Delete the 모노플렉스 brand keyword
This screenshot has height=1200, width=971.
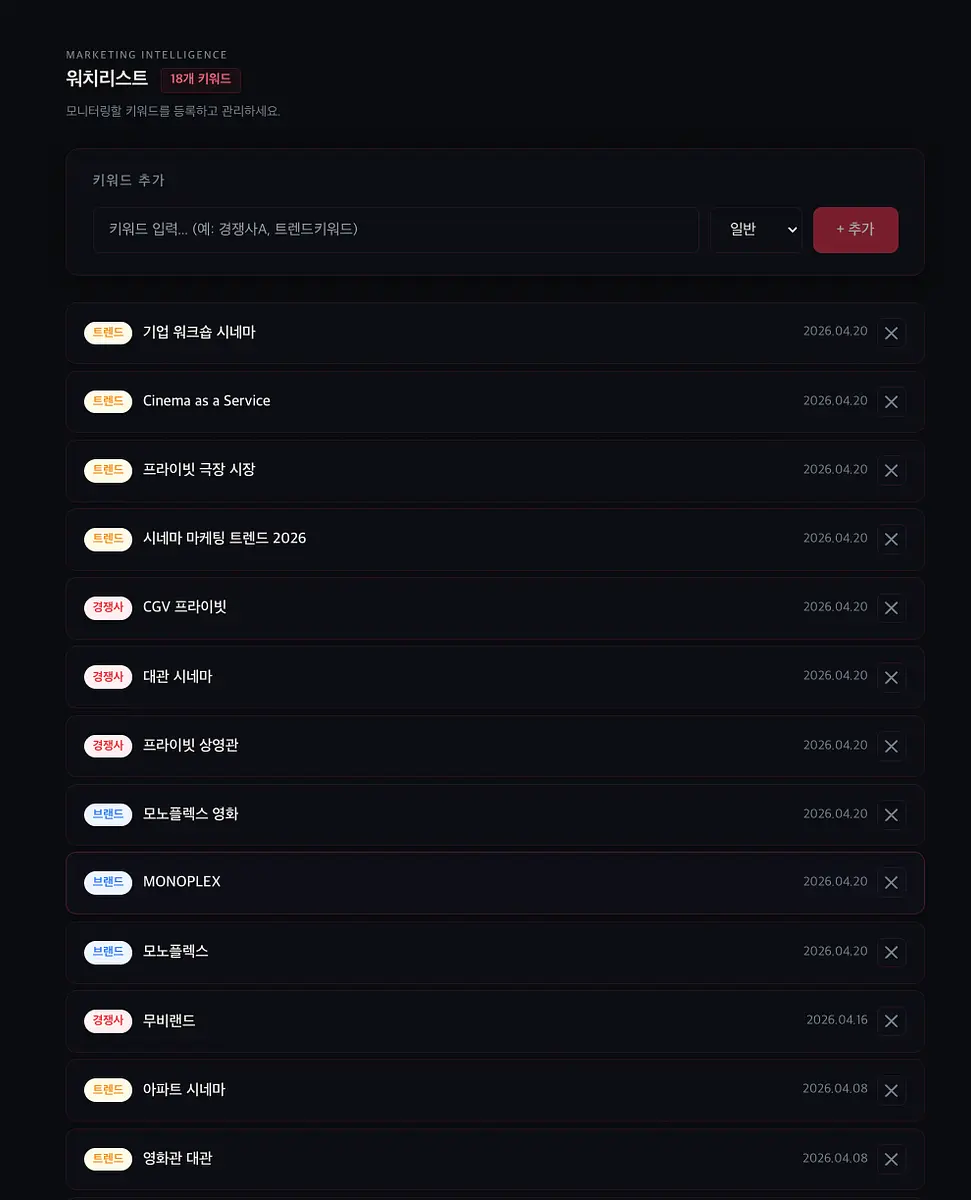pyautogui.click(x=891, y=952)
